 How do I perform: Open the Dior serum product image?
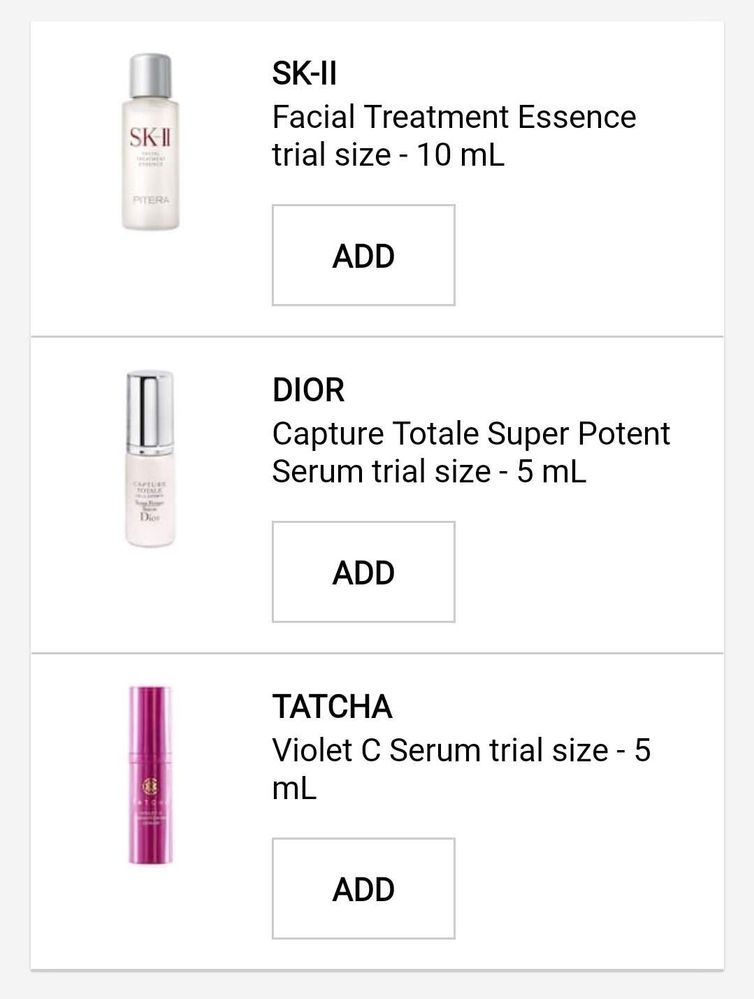(x=150, y=460)
